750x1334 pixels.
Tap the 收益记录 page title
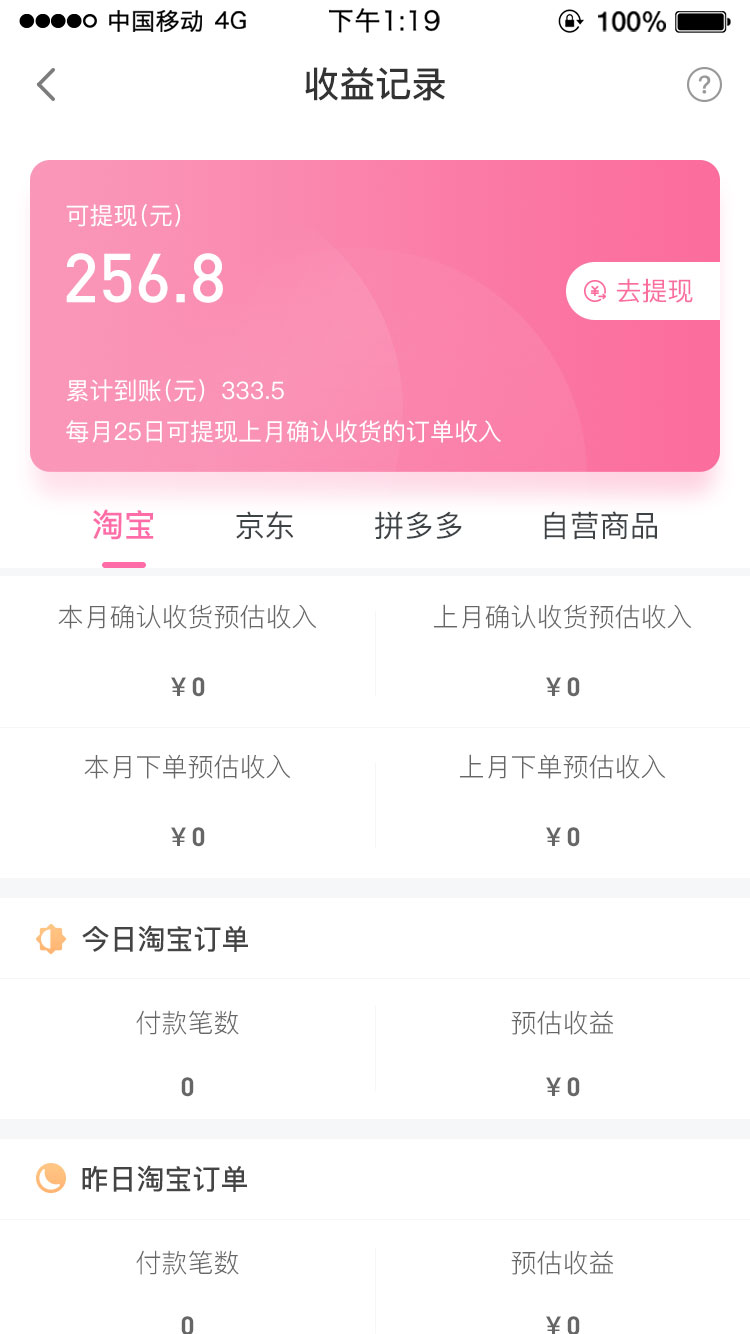375,85
